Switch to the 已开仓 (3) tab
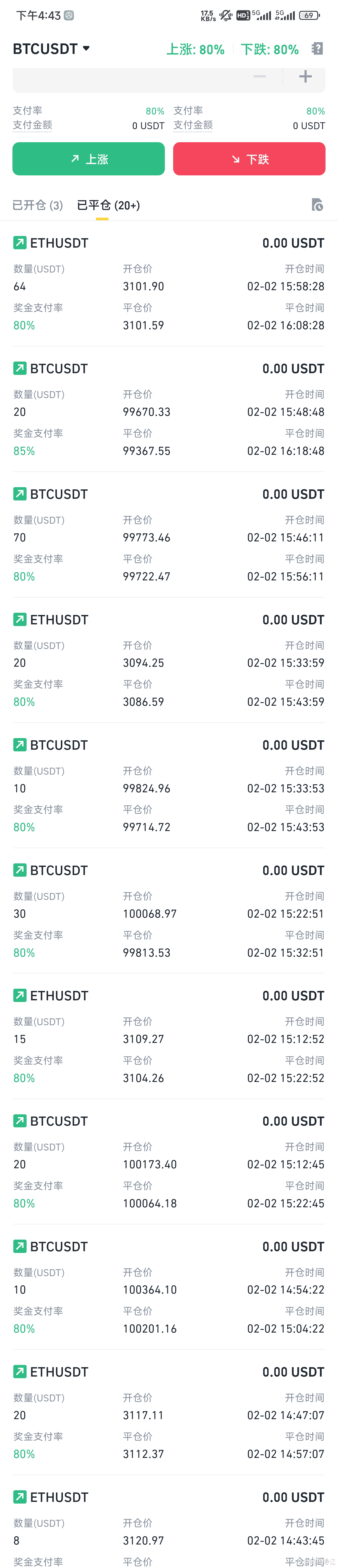This screenshot has width=338, height=1568. (38, 205)
